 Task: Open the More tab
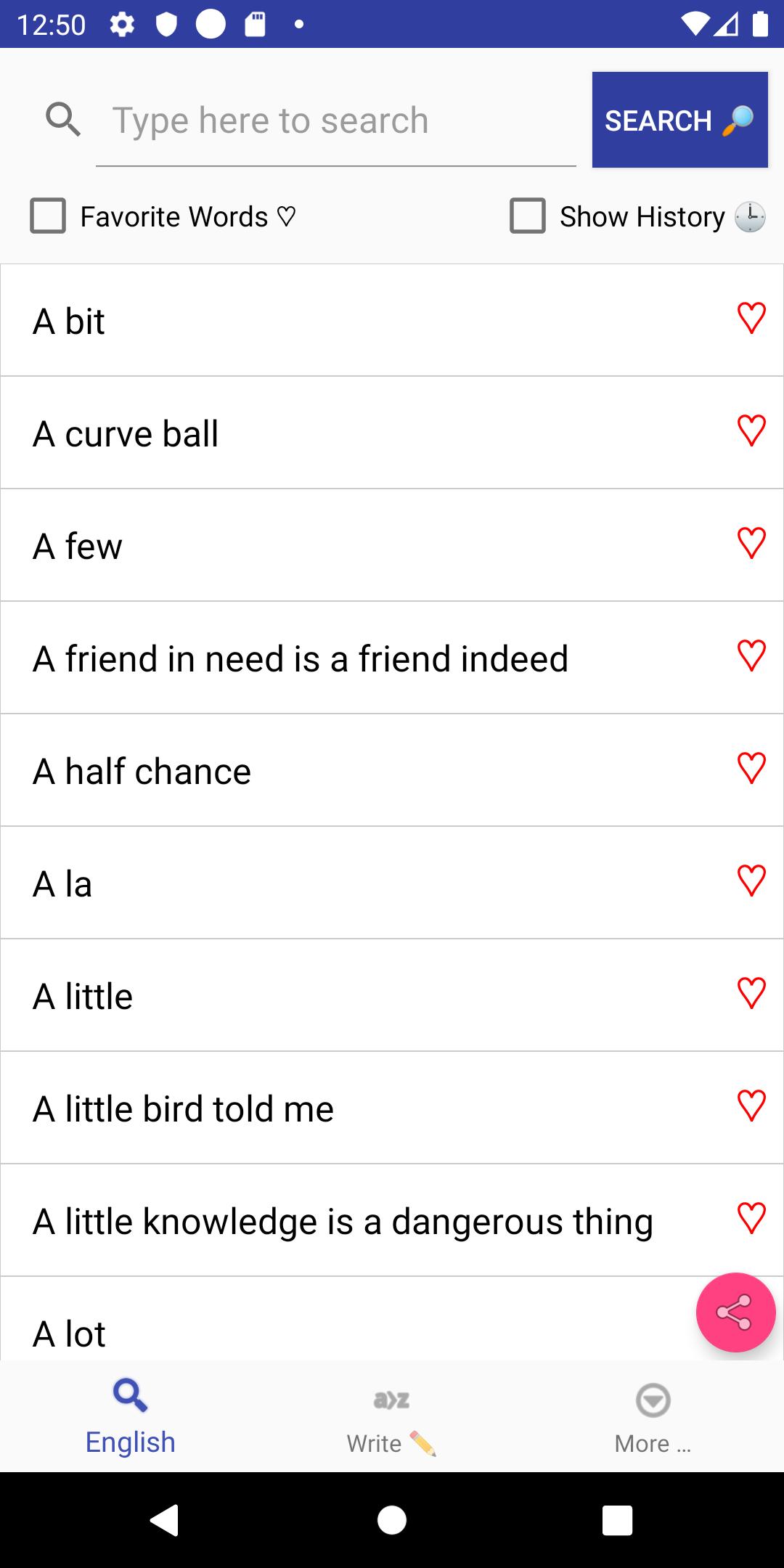tap(653, 1417)
